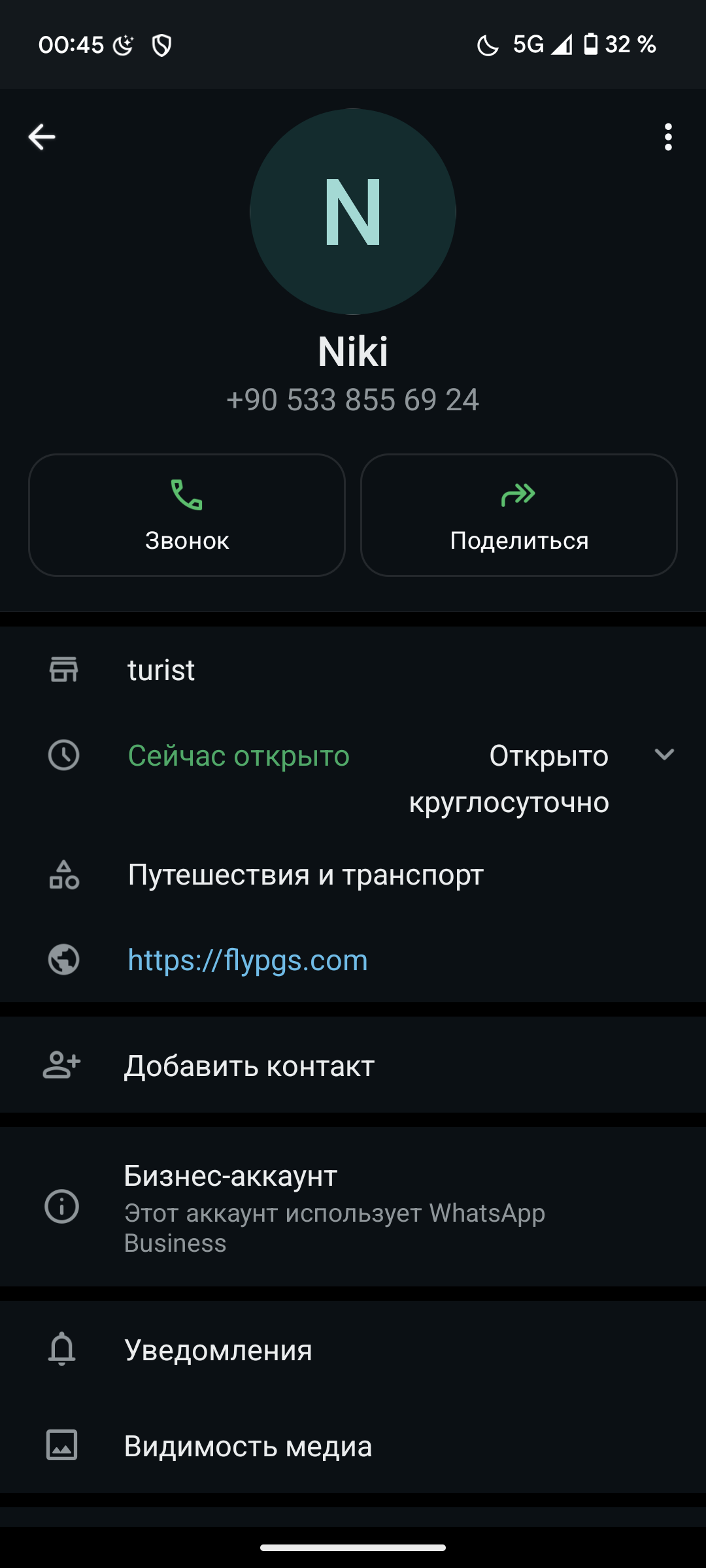Image resolution: width=706 pixels, height=1568 pixels.
Task: Expand the business hours chevron
Action: tap(664, 755)
